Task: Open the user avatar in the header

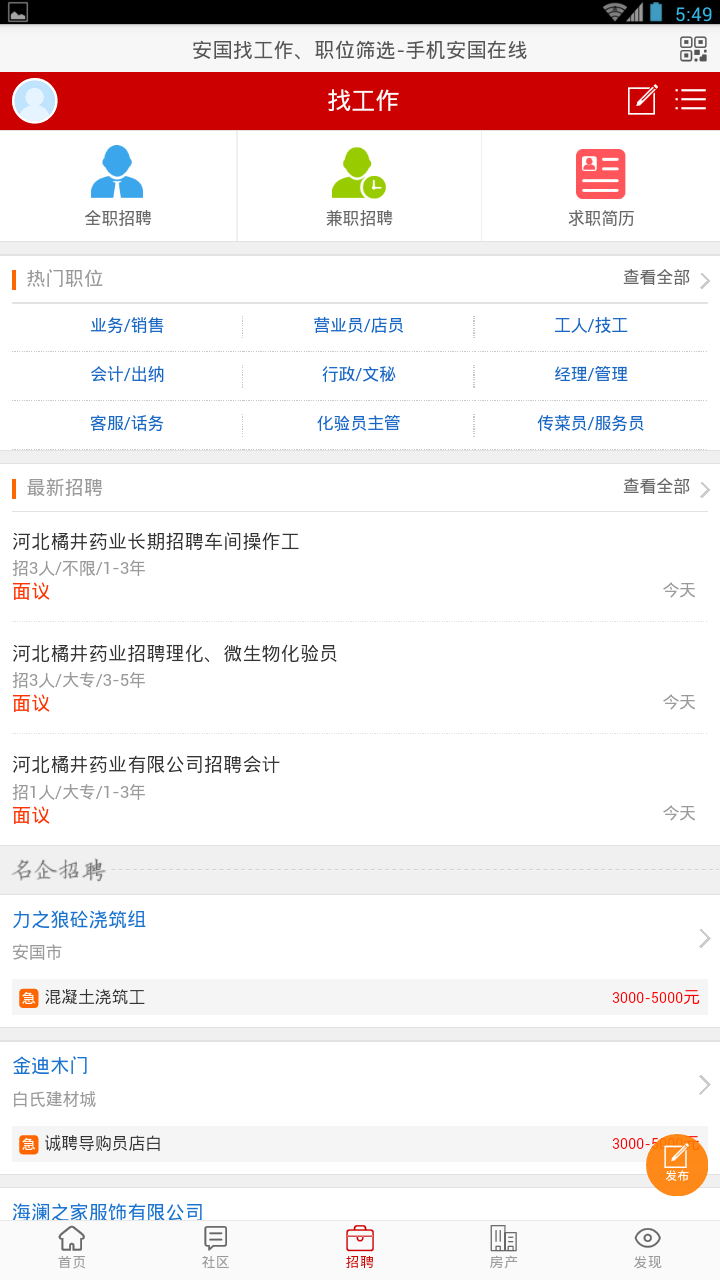Action: [x=34, y=100]
